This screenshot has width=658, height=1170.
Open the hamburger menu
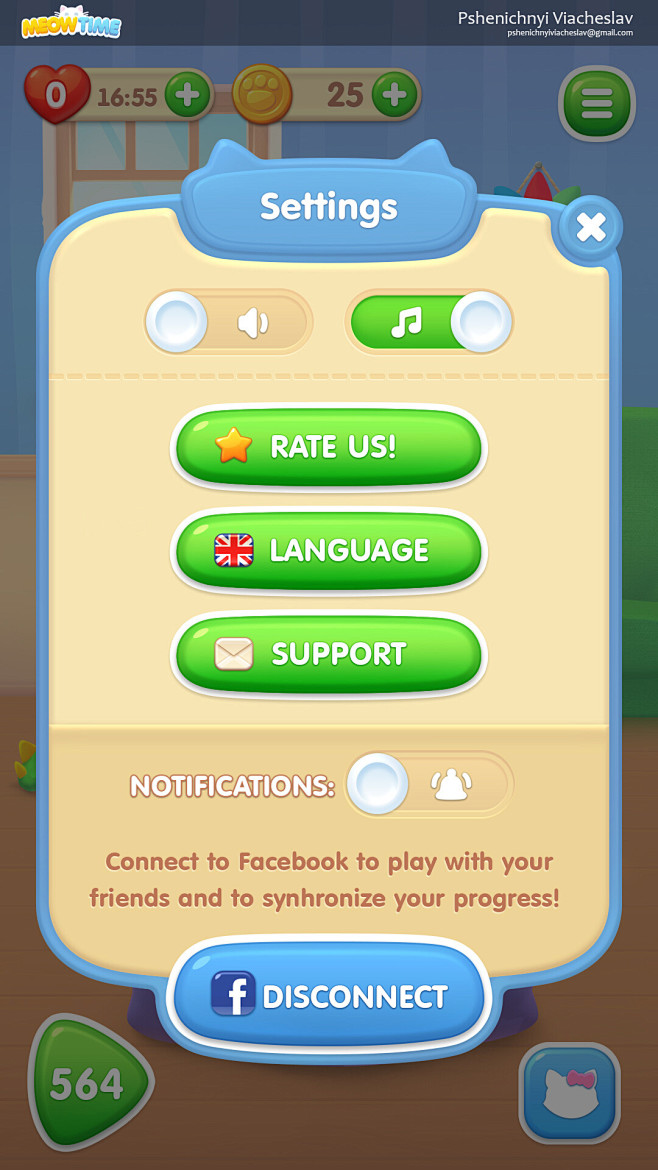pos(597,103)
